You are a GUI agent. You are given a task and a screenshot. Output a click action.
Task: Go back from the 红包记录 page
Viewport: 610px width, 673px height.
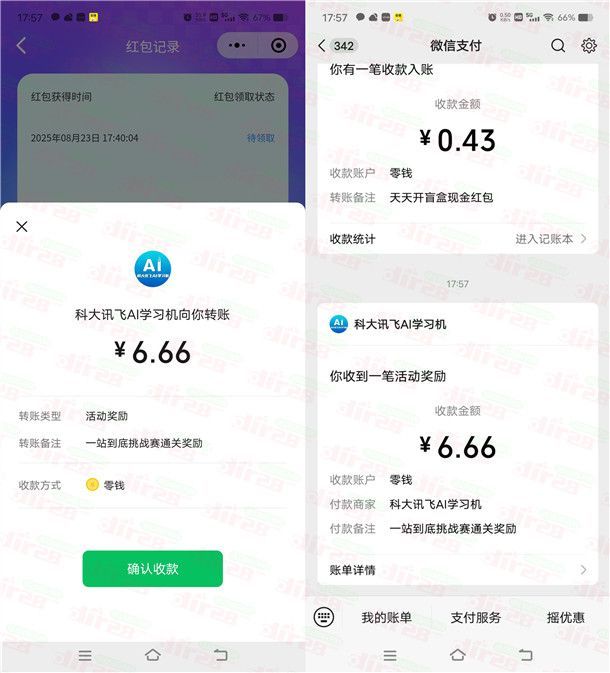22,46
